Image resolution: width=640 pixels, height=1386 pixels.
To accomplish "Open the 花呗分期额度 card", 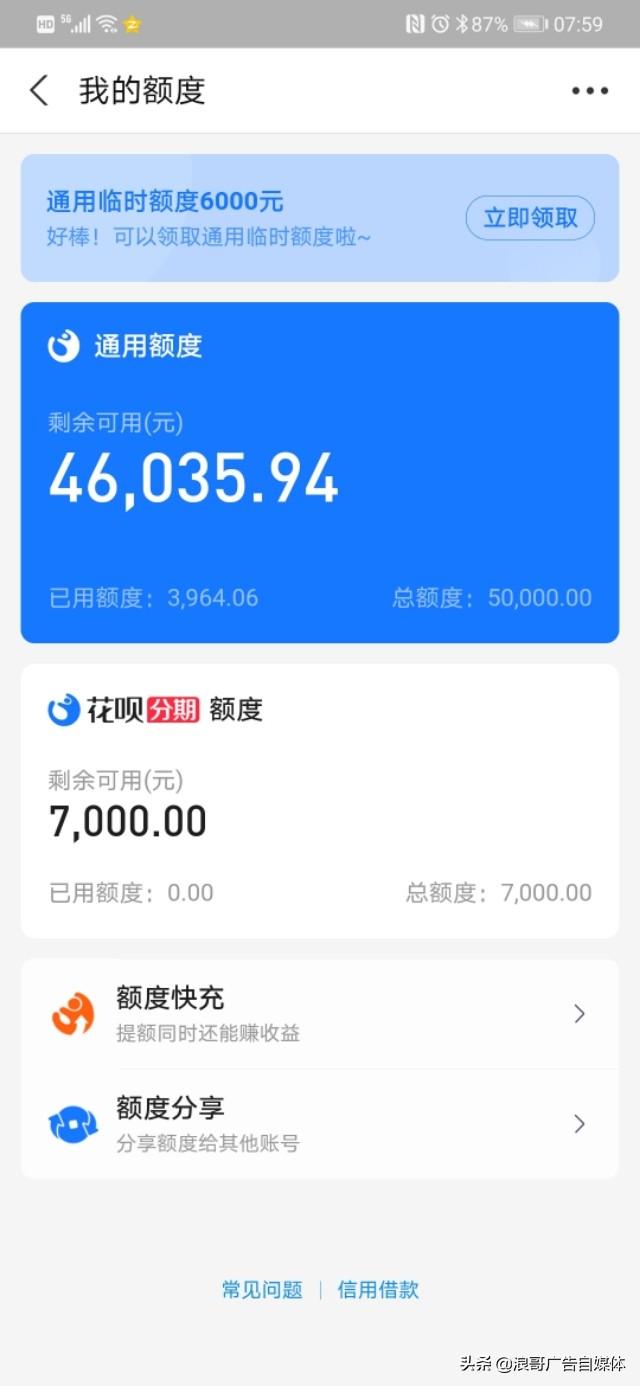I will 320,801.
